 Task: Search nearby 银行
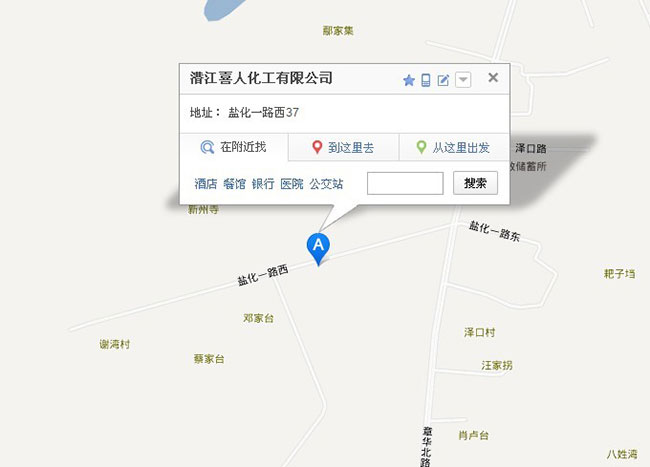[263, 184]
